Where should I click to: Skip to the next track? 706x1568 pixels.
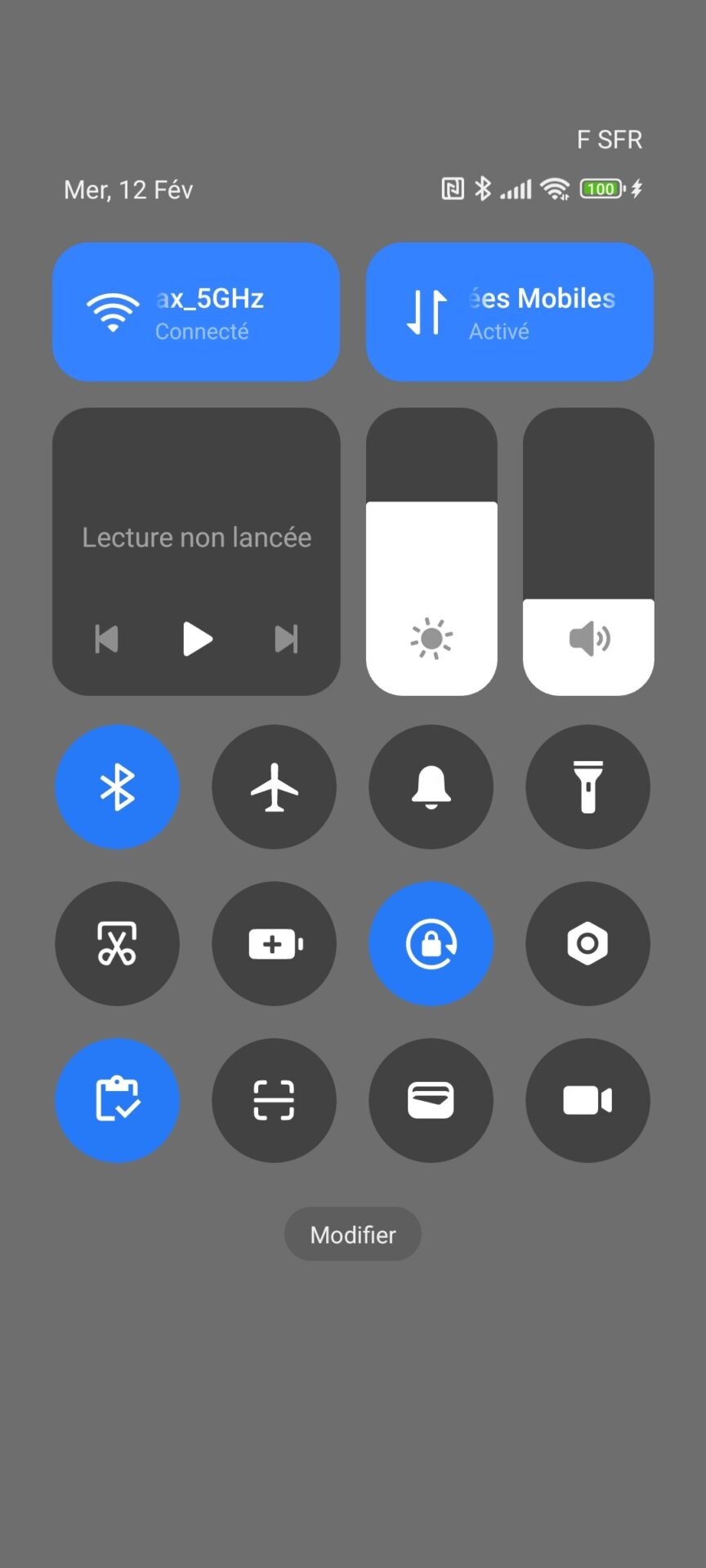[286, 639]
